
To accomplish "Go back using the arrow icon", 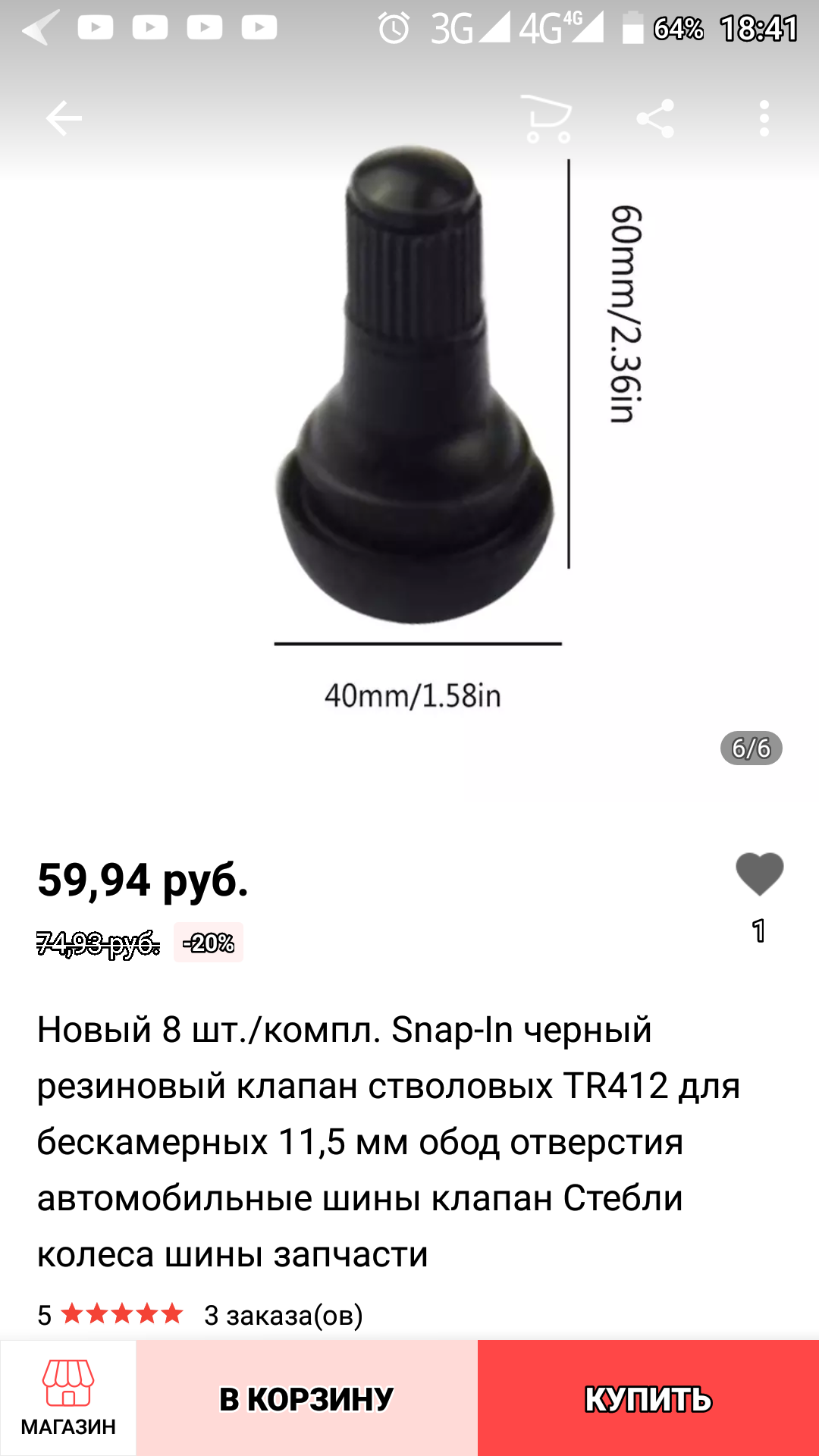I will coord(64,119).
